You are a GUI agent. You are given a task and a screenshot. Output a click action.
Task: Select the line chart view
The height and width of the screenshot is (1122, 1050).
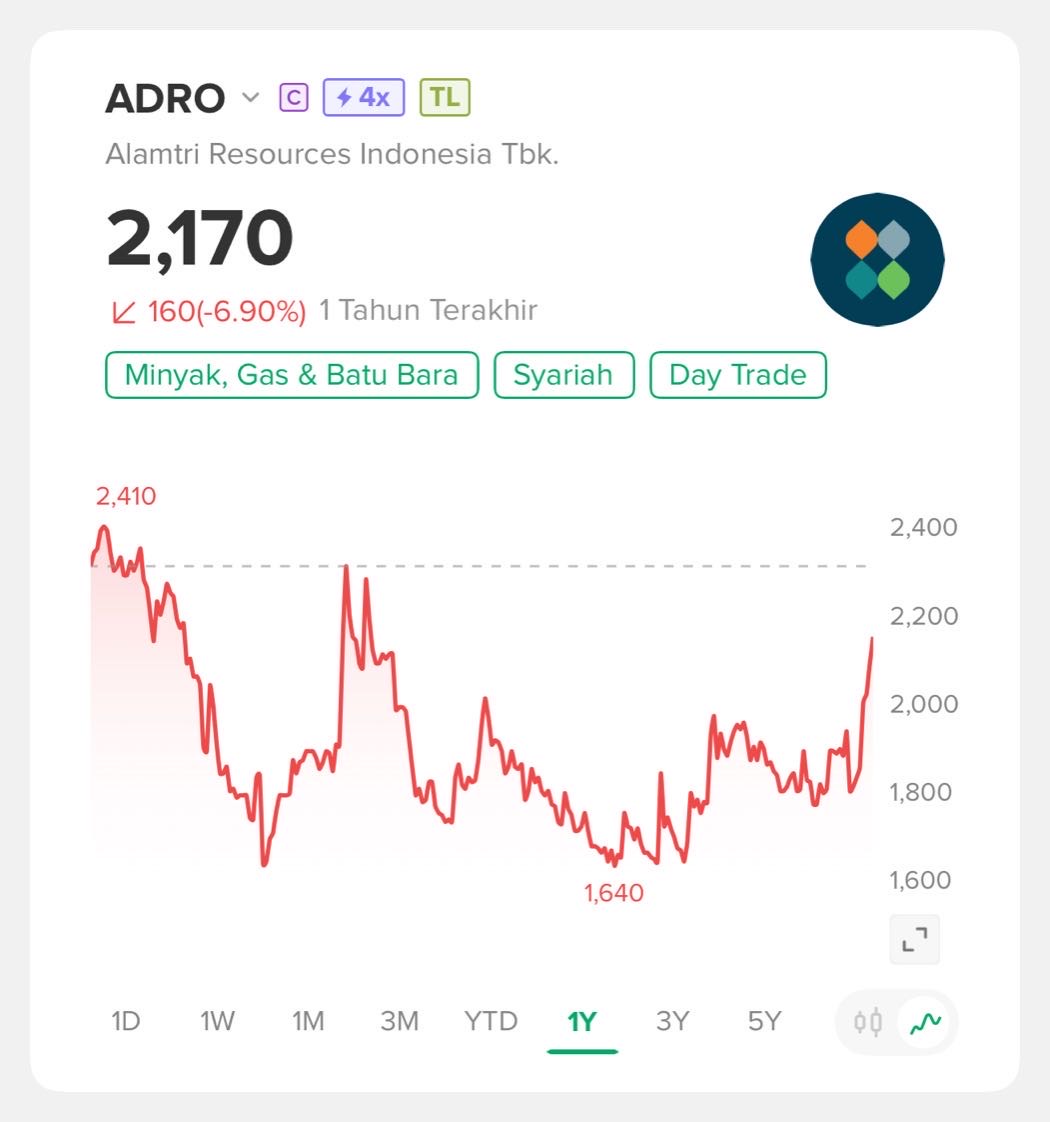924,1022
